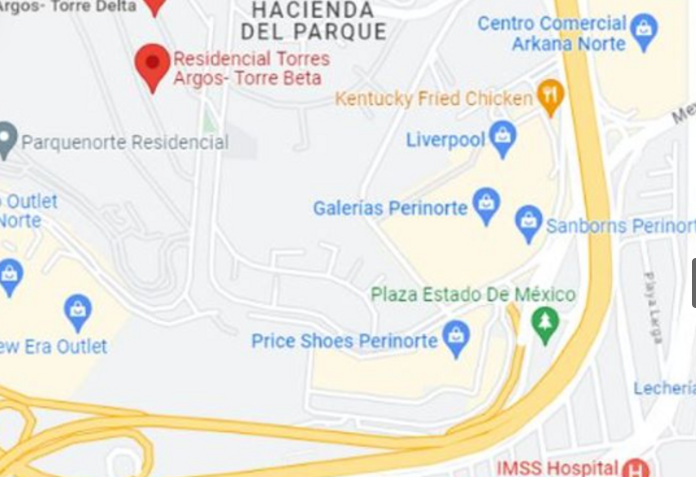
Task: Select the Residencial Torres Argos- Torre Beta pin
Action: point(152,65)
